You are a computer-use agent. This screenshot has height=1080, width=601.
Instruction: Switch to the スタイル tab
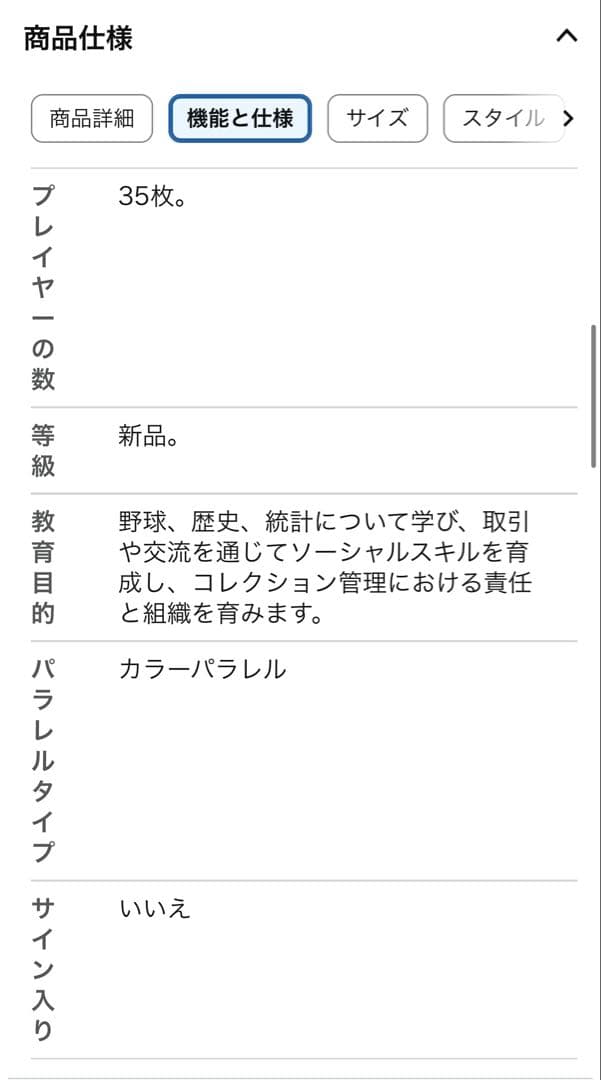pyautogui.click(x=500, y=118)
